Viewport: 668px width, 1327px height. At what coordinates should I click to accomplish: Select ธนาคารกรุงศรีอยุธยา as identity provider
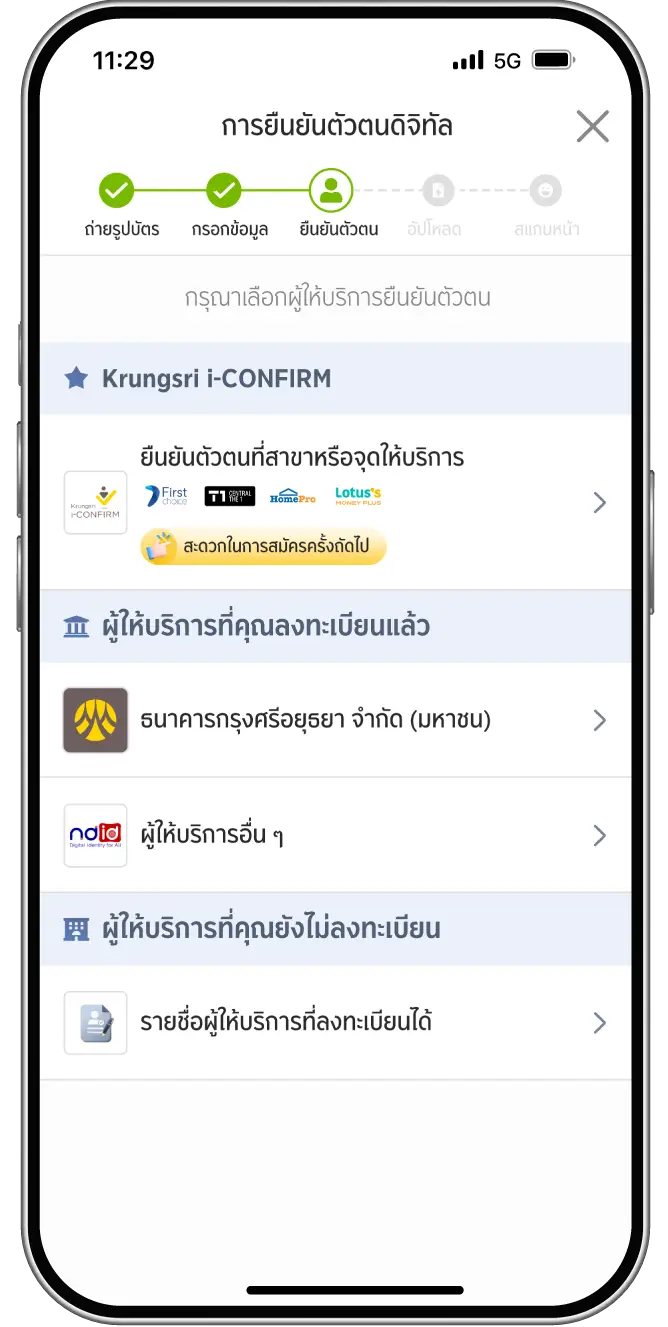(x=335, y=720)
